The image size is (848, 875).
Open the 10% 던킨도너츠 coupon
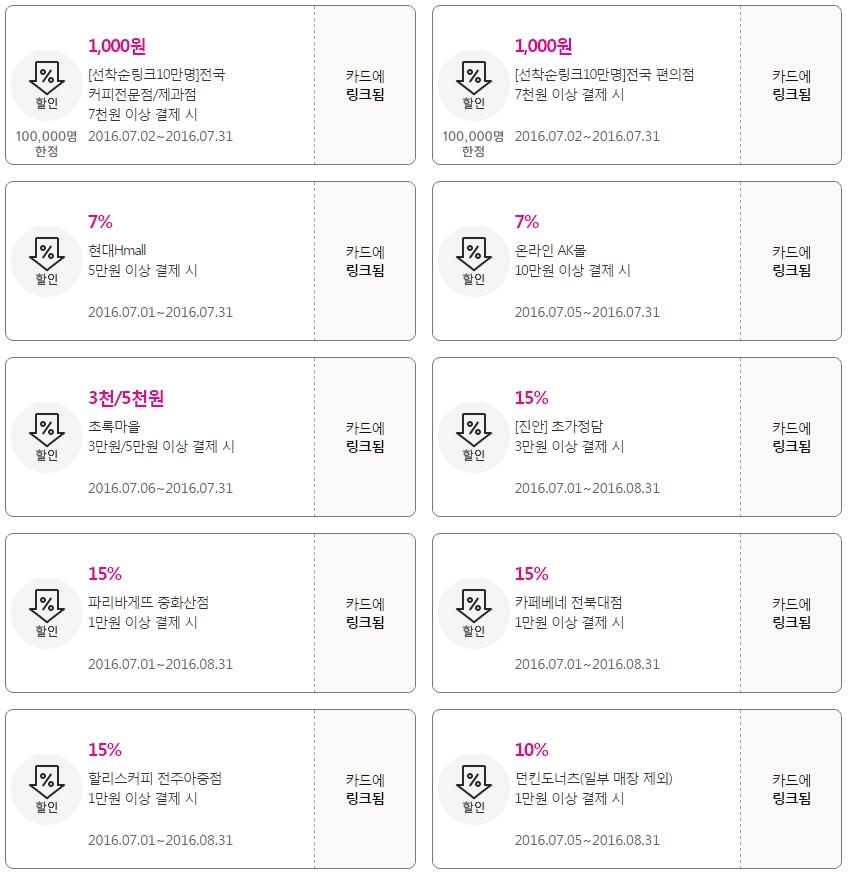click(x=637, y=789)
